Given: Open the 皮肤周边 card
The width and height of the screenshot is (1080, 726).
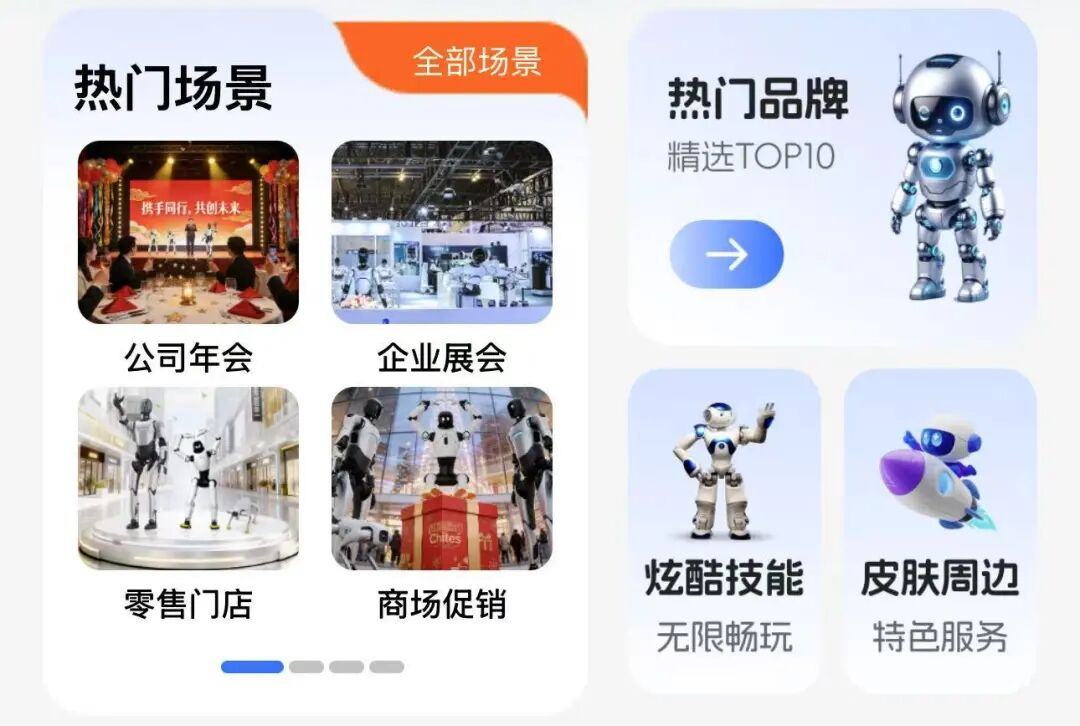Looking at the screenshot, I should 940,530.
